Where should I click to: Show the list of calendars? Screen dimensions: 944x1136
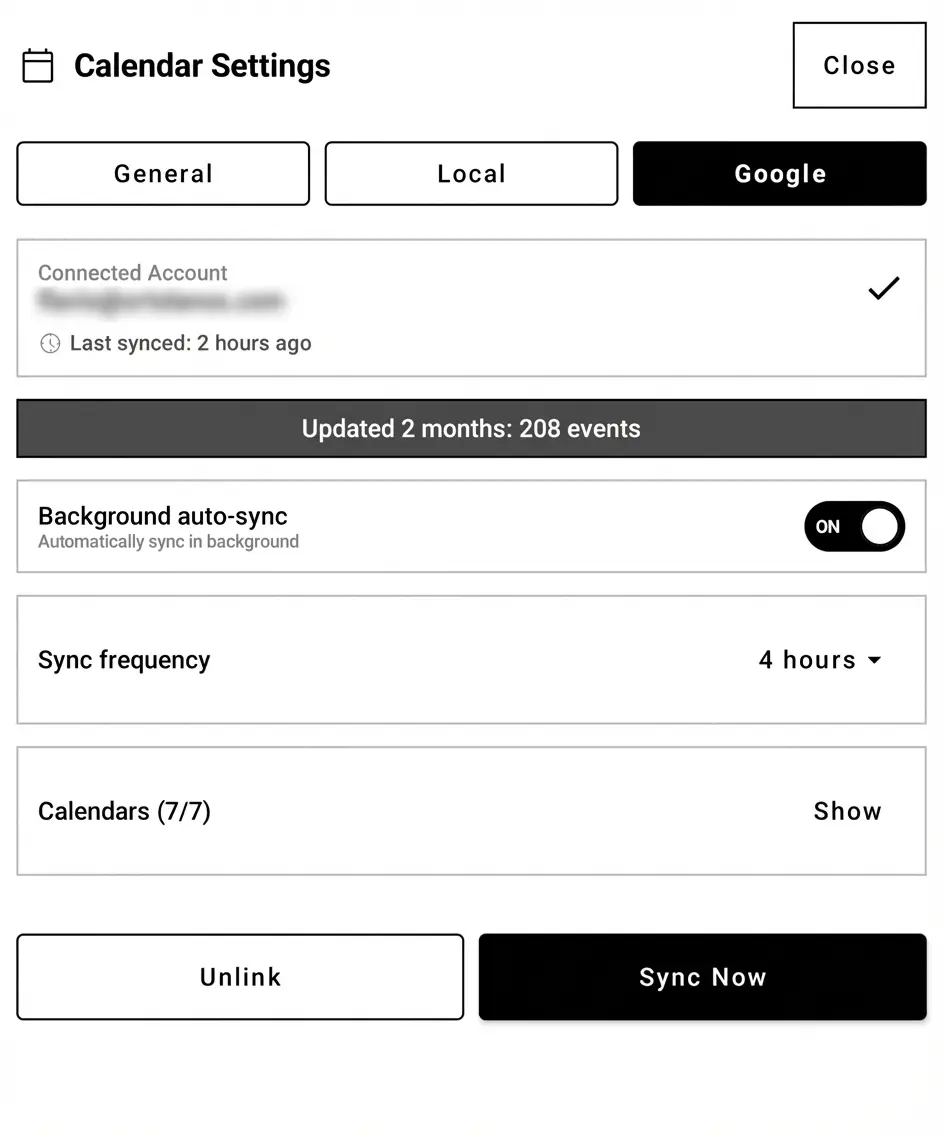tap(847, 811)
